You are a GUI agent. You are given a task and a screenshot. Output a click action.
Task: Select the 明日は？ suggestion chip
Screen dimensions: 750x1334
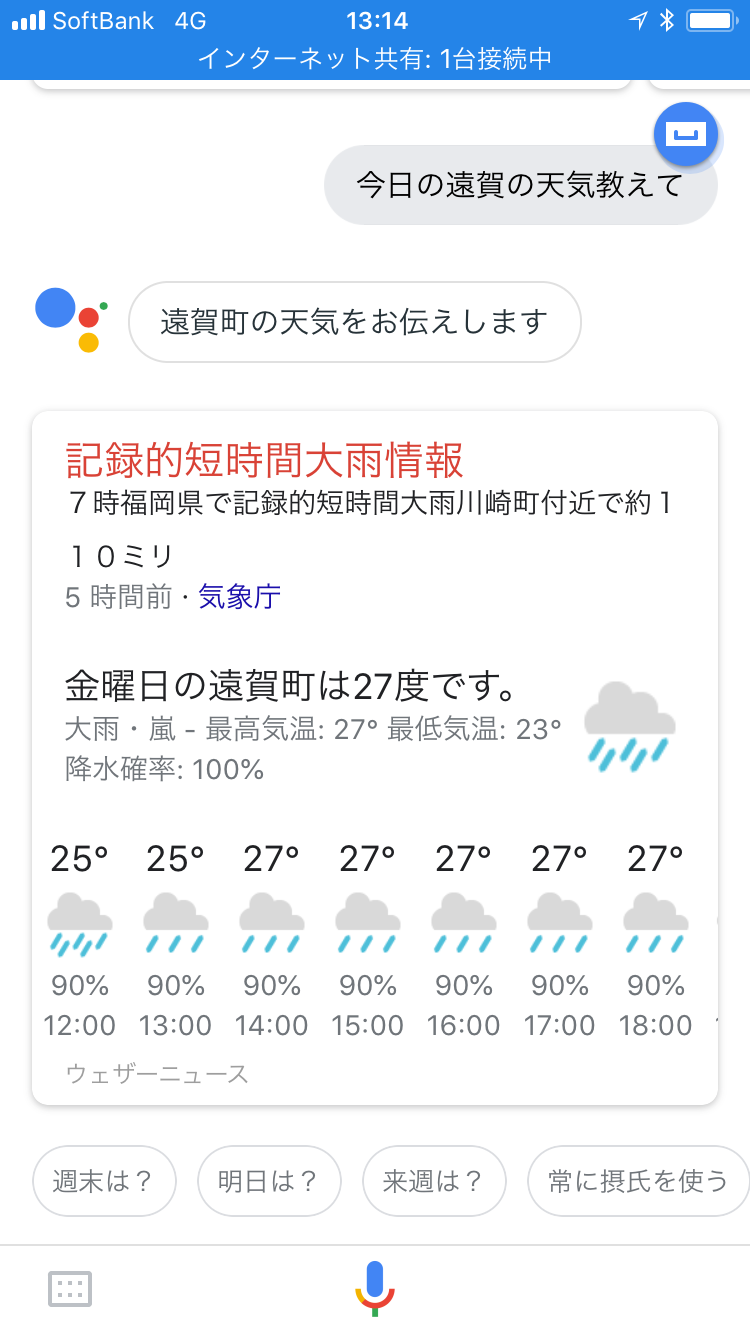point(269,1181)
